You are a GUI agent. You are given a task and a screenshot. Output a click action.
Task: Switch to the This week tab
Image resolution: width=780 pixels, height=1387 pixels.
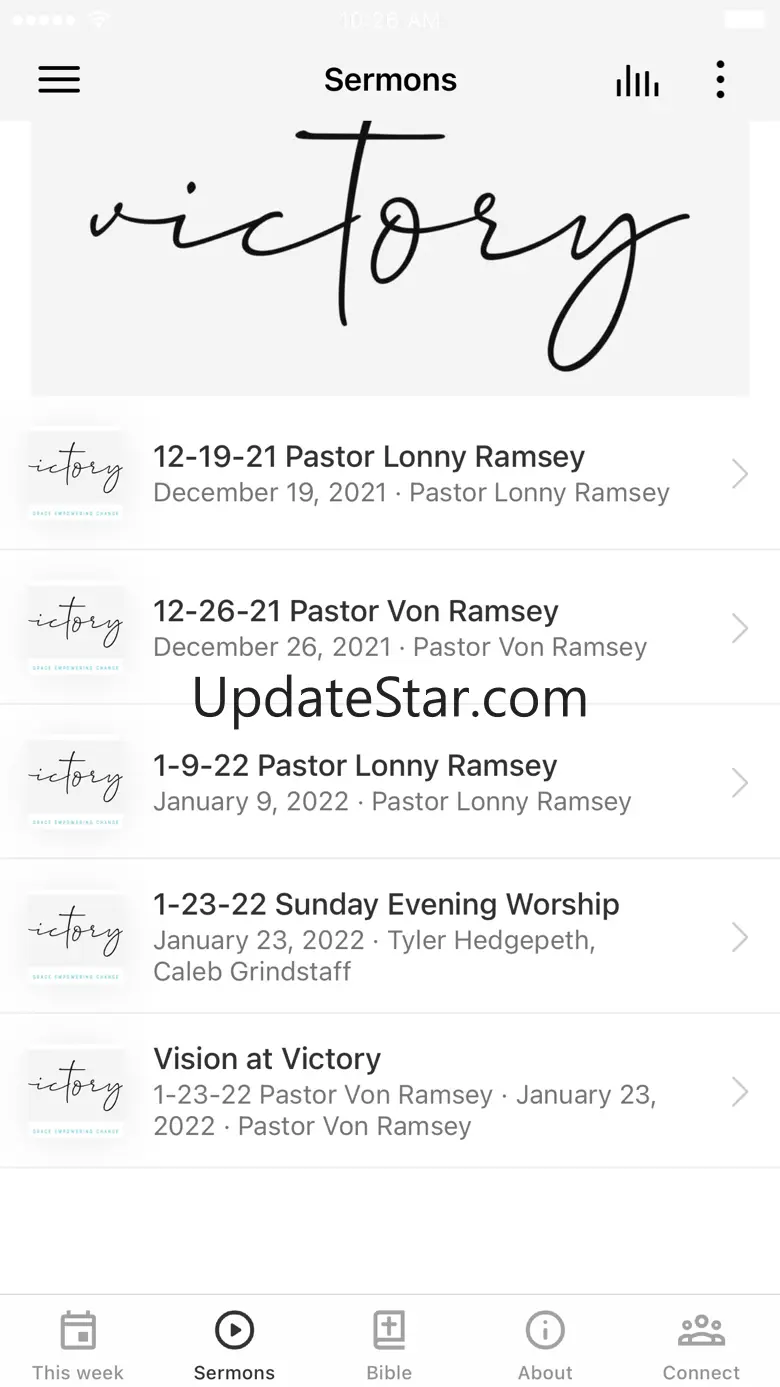pos(78,1345)
